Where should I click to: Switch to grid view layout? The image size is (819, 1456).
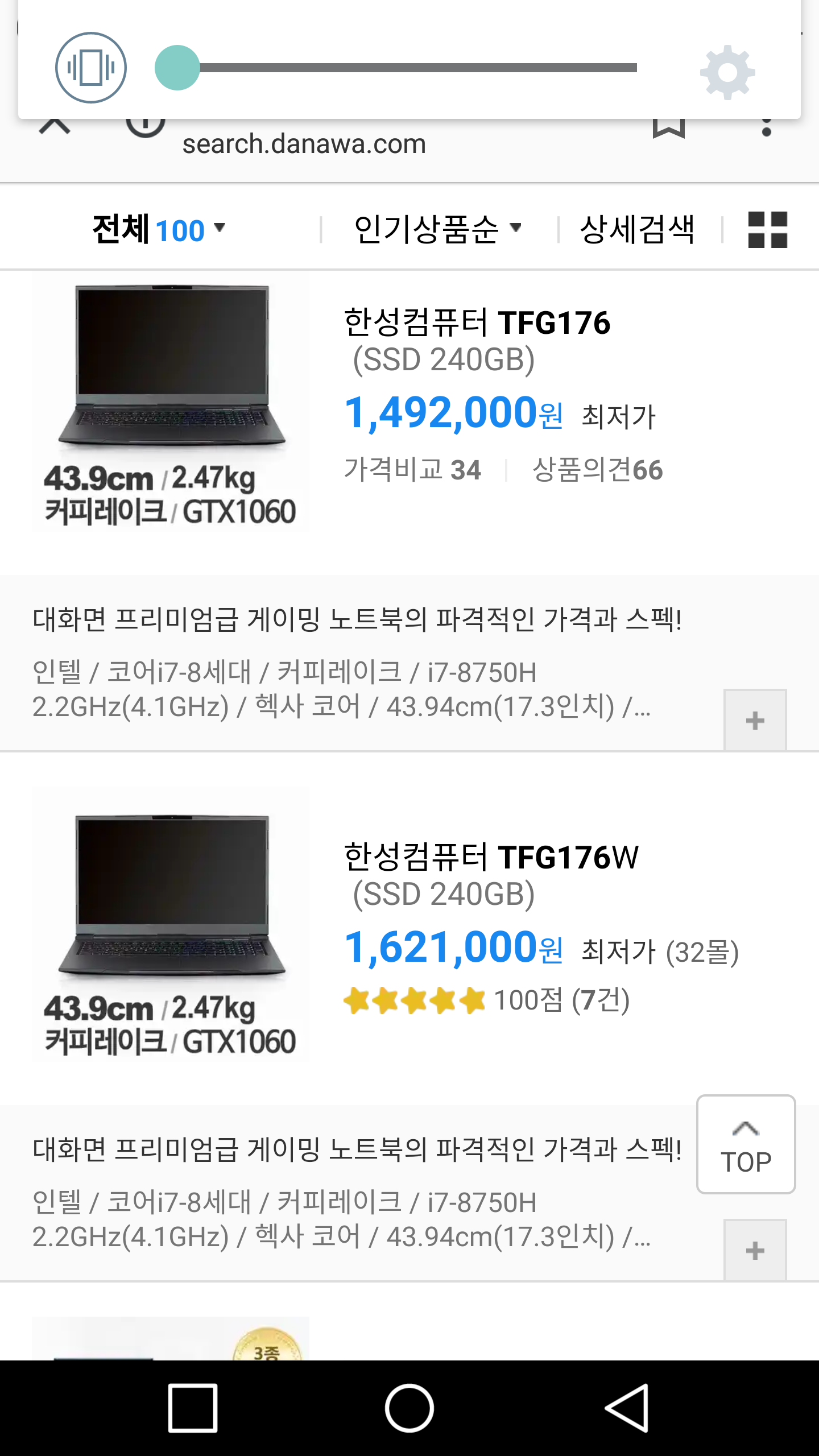tap(767, 229)
